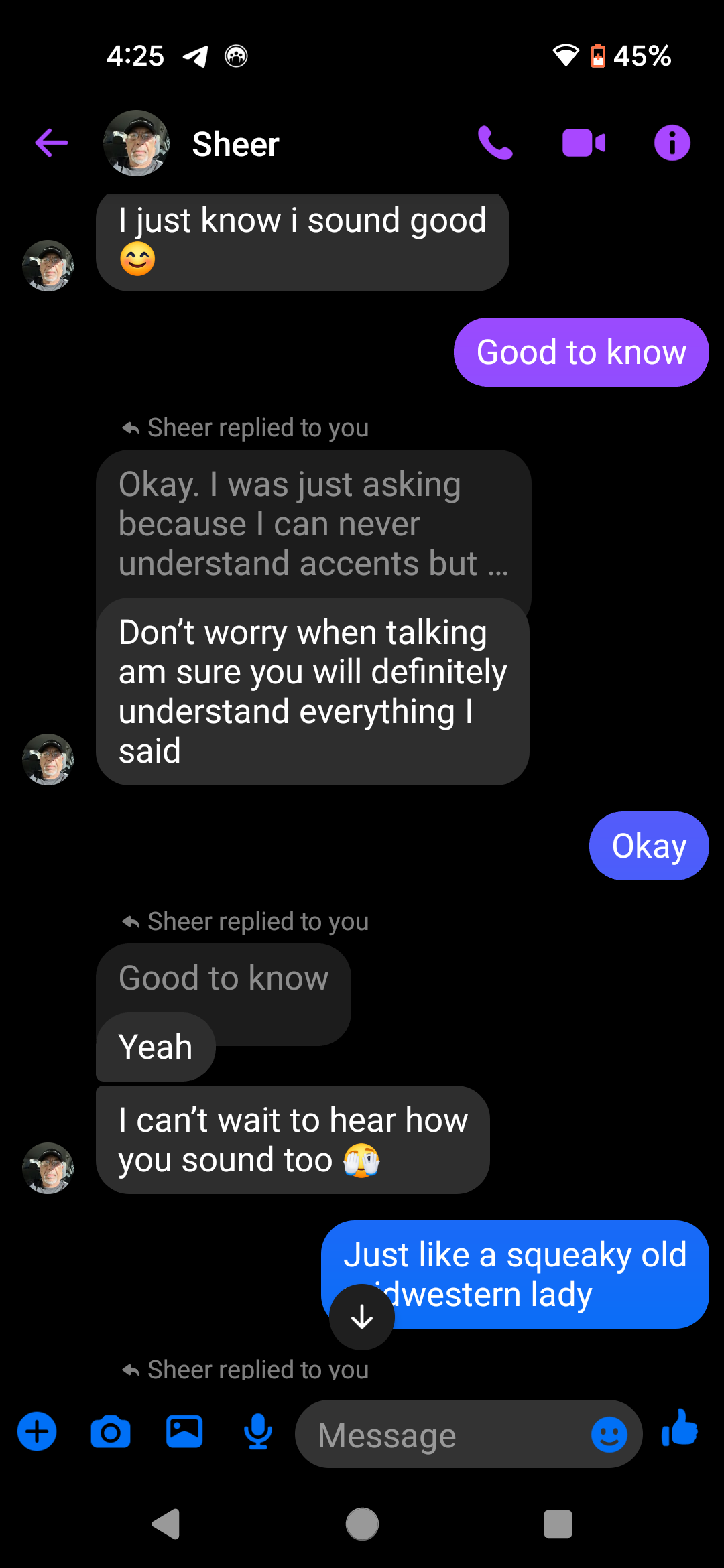Open the photo gallery picker

click(x=184, y=1432)
